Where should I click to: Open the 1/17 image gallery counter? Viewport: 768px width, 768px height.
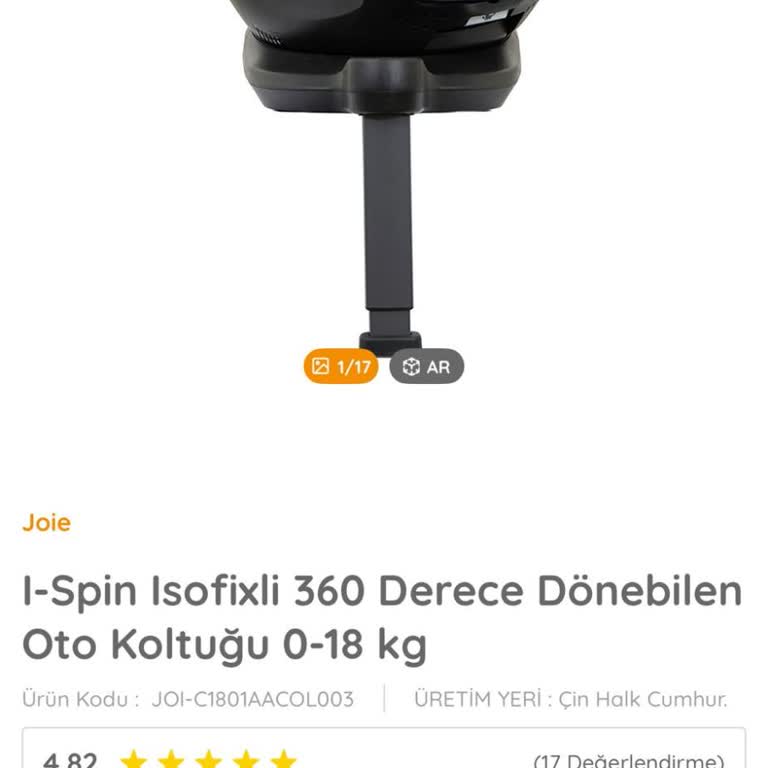coord(341,367)
